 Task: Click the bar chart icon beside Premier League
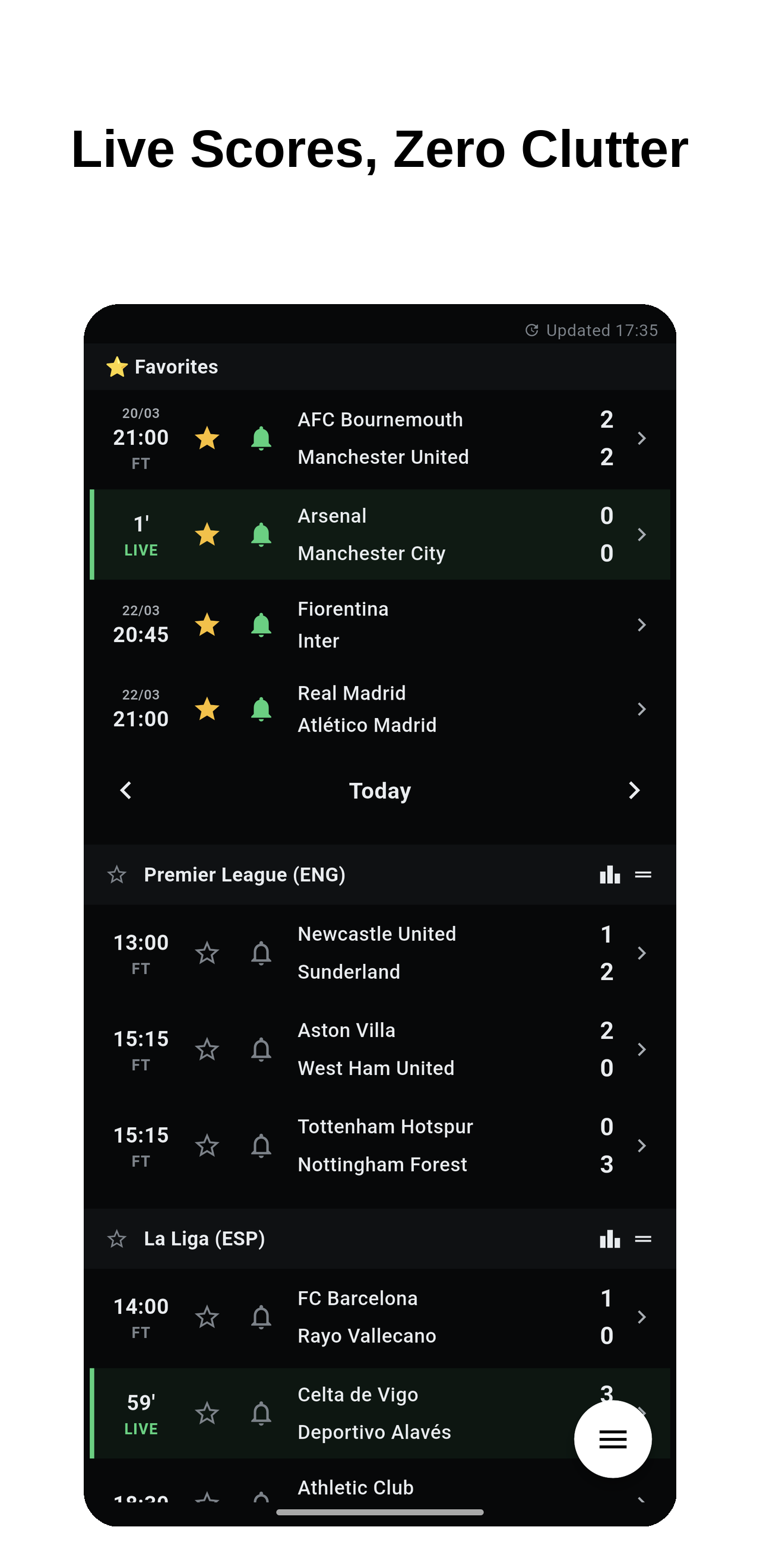pyautogui.click(x=609, y=875)
